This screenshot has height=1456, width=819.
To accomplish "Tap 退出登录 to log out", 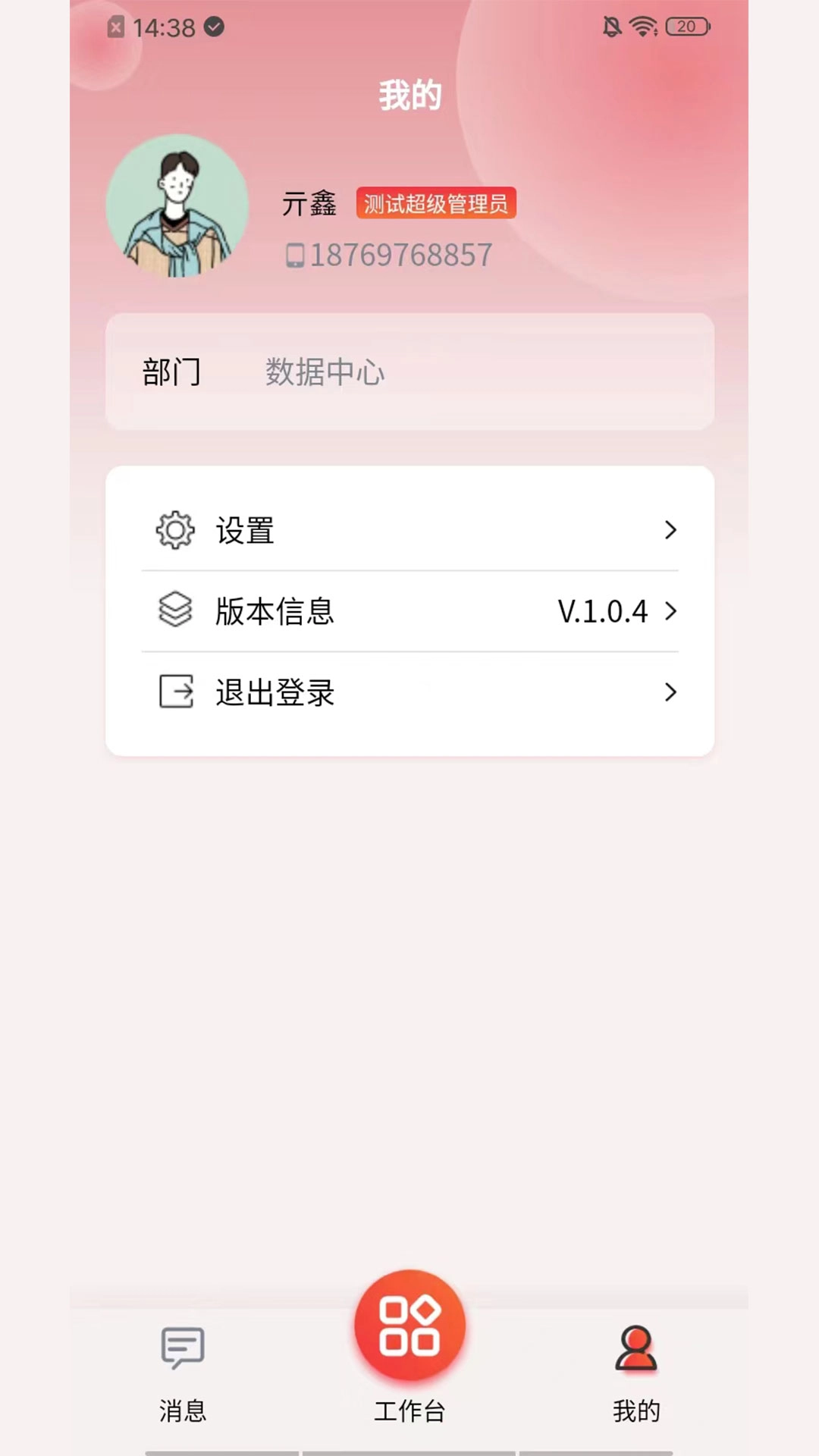I will (275, 692).
